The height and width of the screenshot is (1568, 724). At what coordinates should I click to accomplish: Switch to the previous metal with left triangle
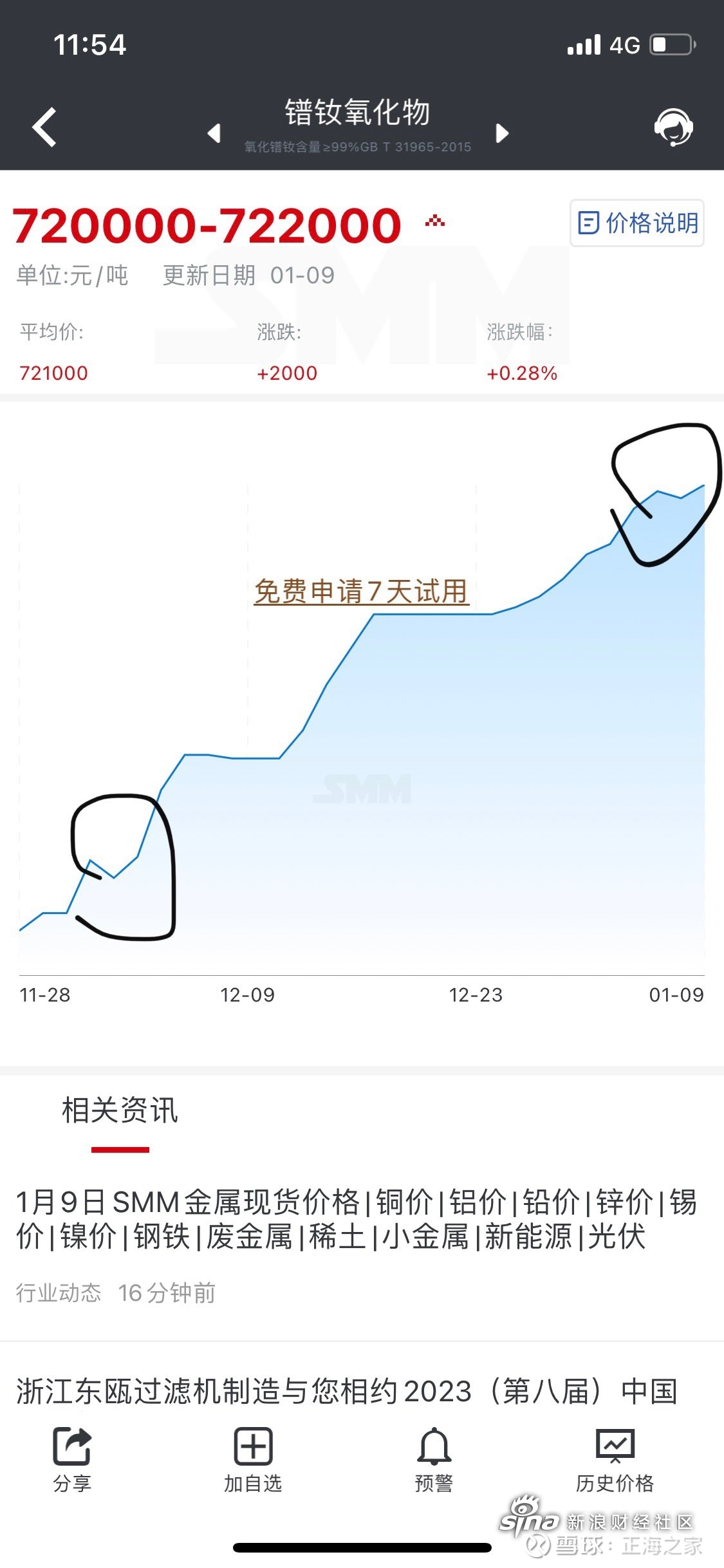(x=214, y=133)
